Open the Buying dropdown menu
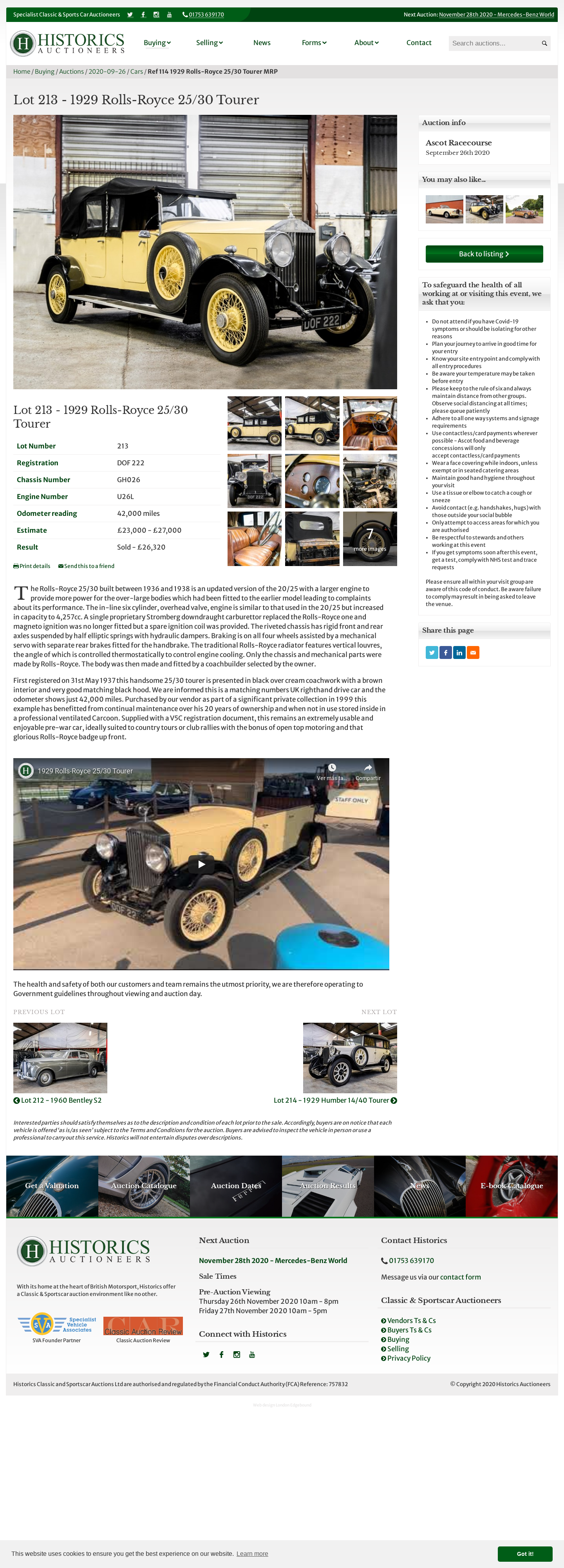 click(x=156, y=43)
